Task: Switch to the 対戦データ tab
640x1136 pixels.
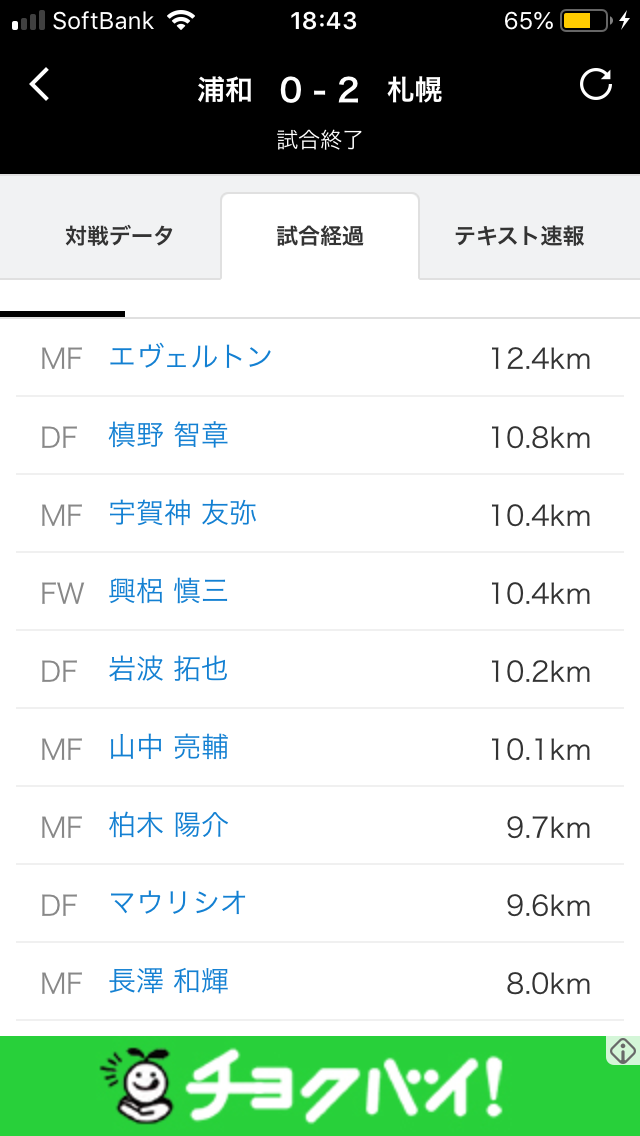Action: tap(119, 236)
